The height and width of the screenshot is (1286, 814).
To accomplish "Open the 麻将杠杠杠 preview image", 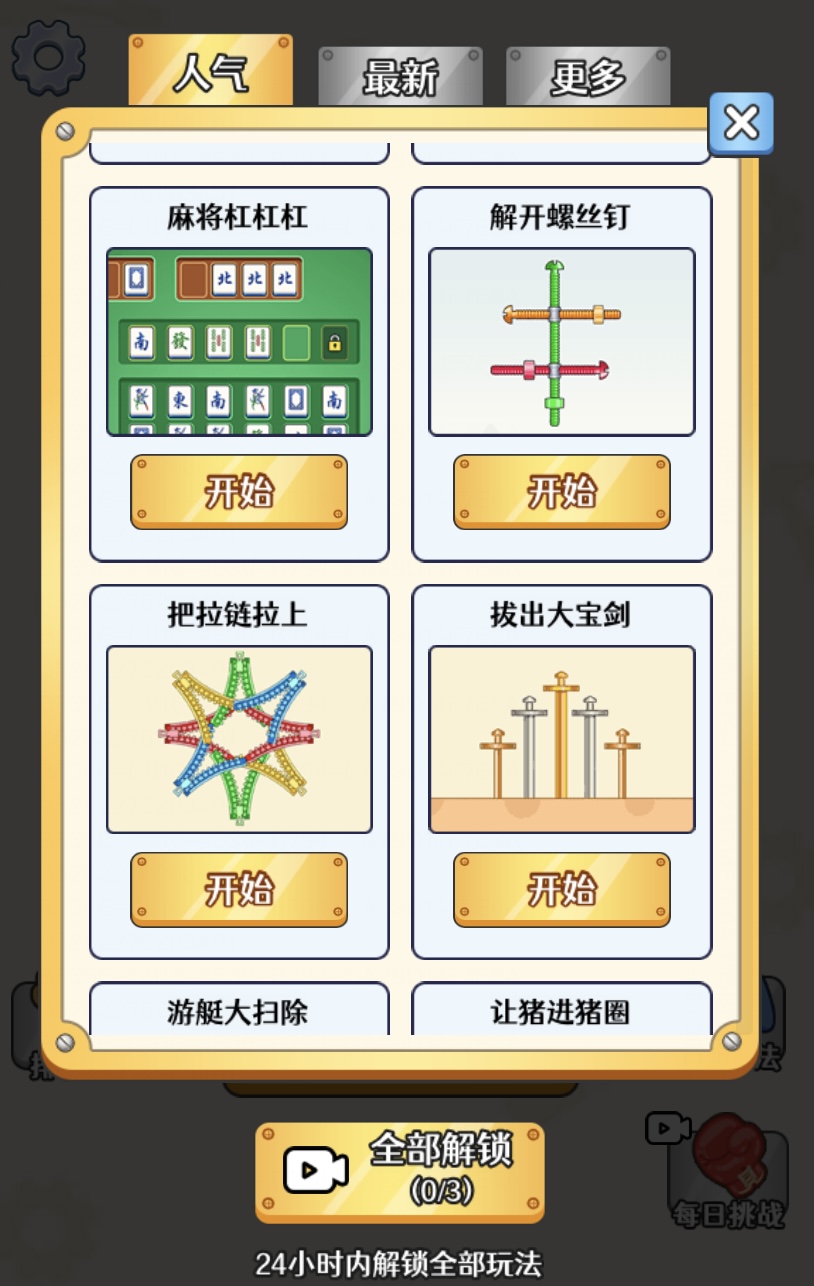I will pyautogui.click(x=239, y=342).
